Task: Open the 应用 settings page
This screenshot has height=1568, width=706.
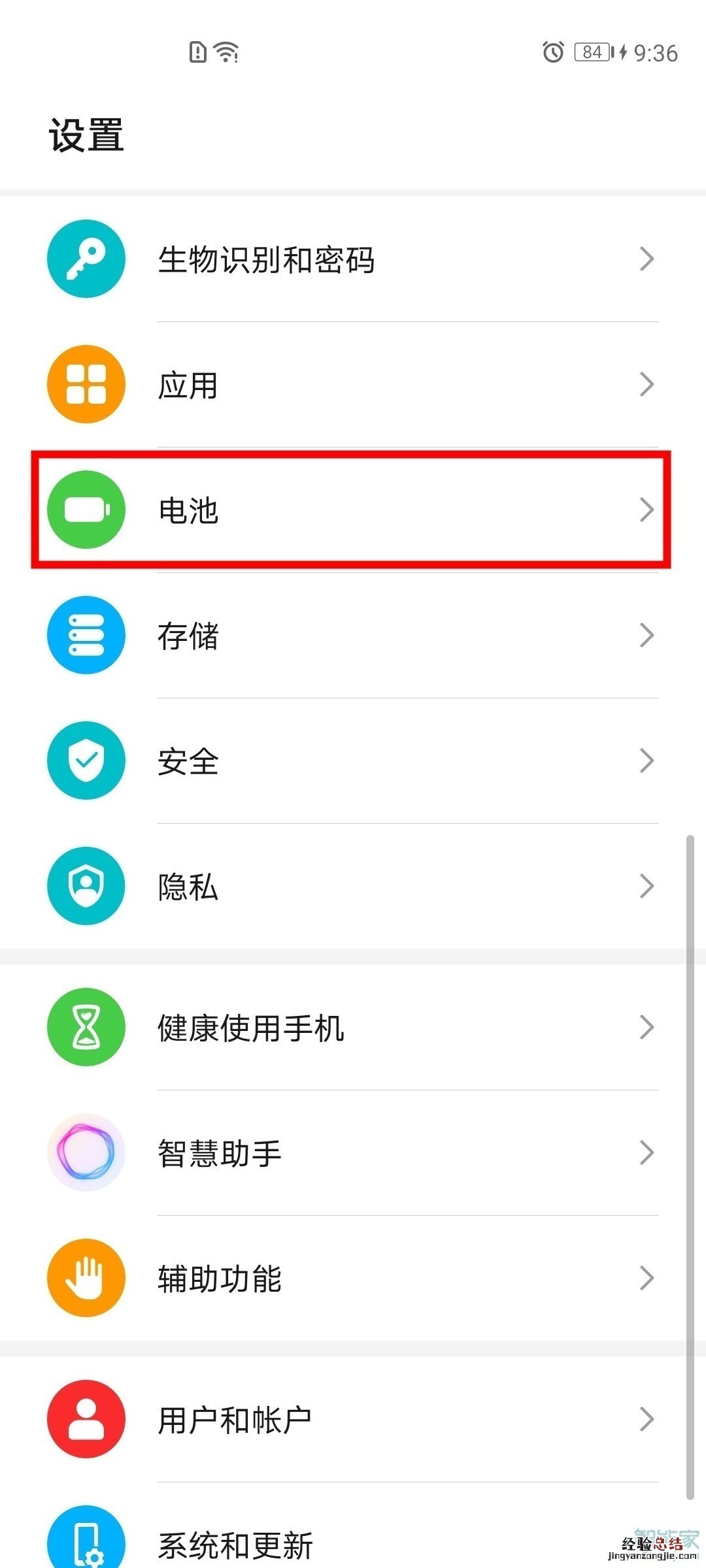Action: tap(353, 385)
